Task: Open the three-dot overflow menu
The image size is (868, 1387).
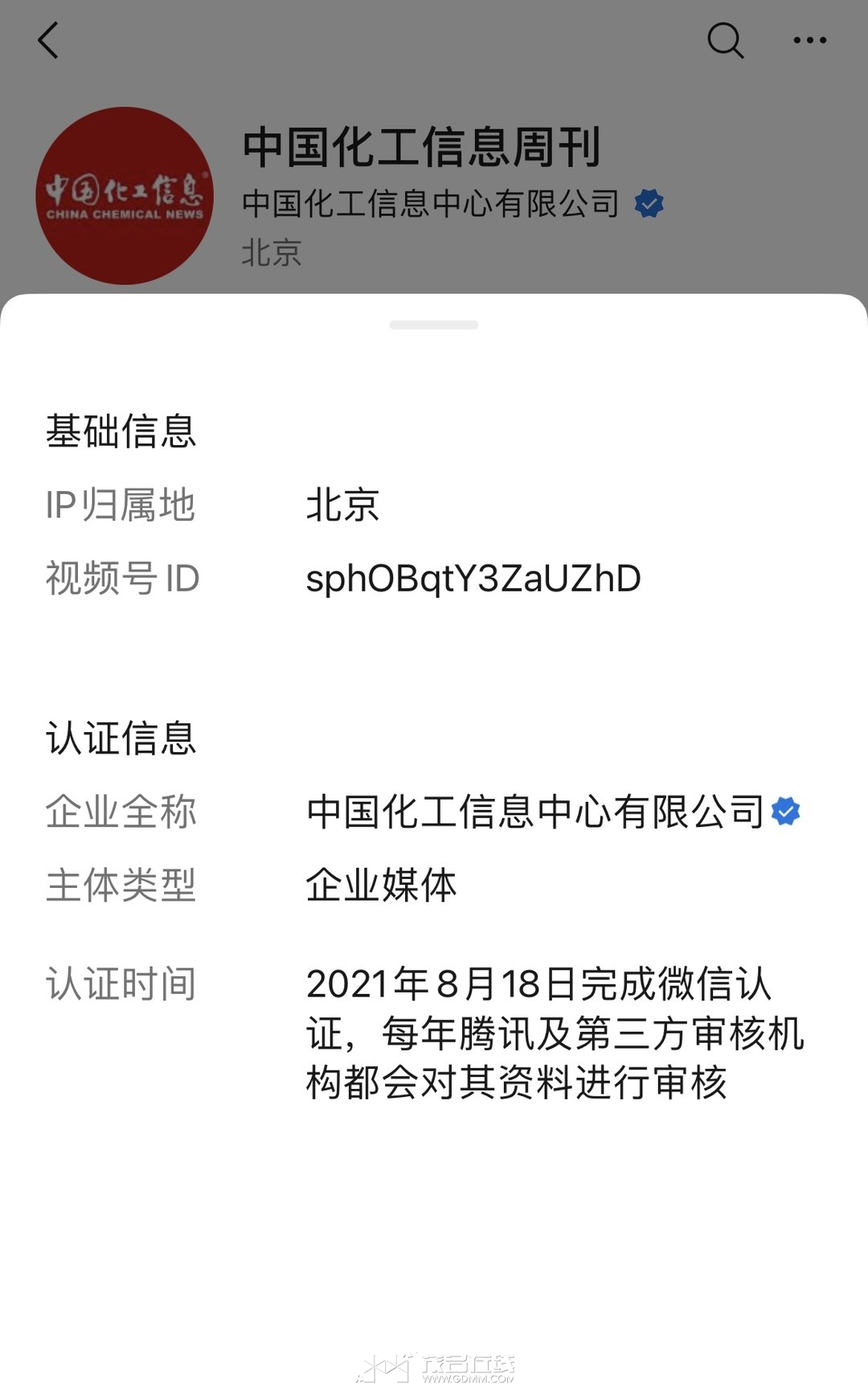Action: (x=809, y=40)
